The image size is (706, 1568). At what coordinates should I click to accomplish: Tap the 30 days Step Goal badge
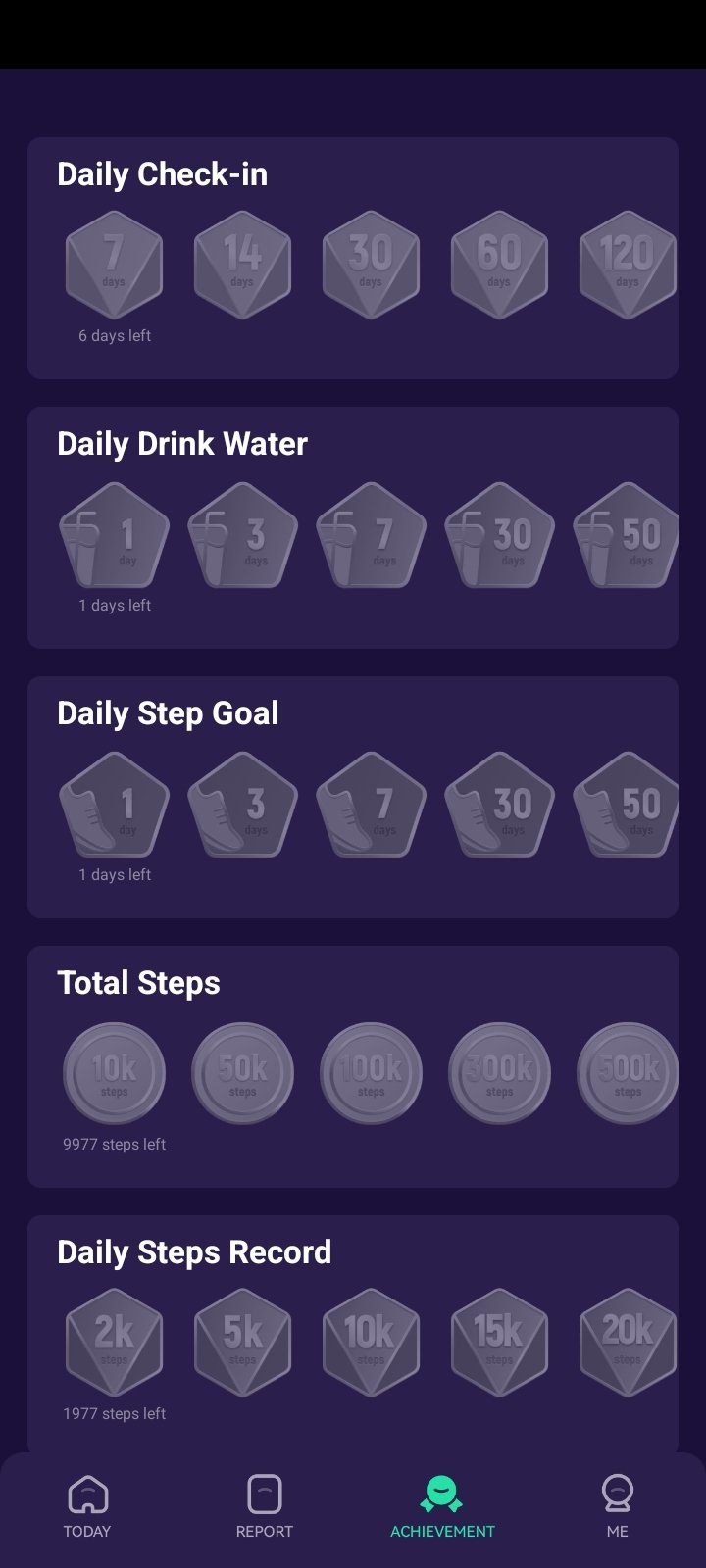pos(499,805)
